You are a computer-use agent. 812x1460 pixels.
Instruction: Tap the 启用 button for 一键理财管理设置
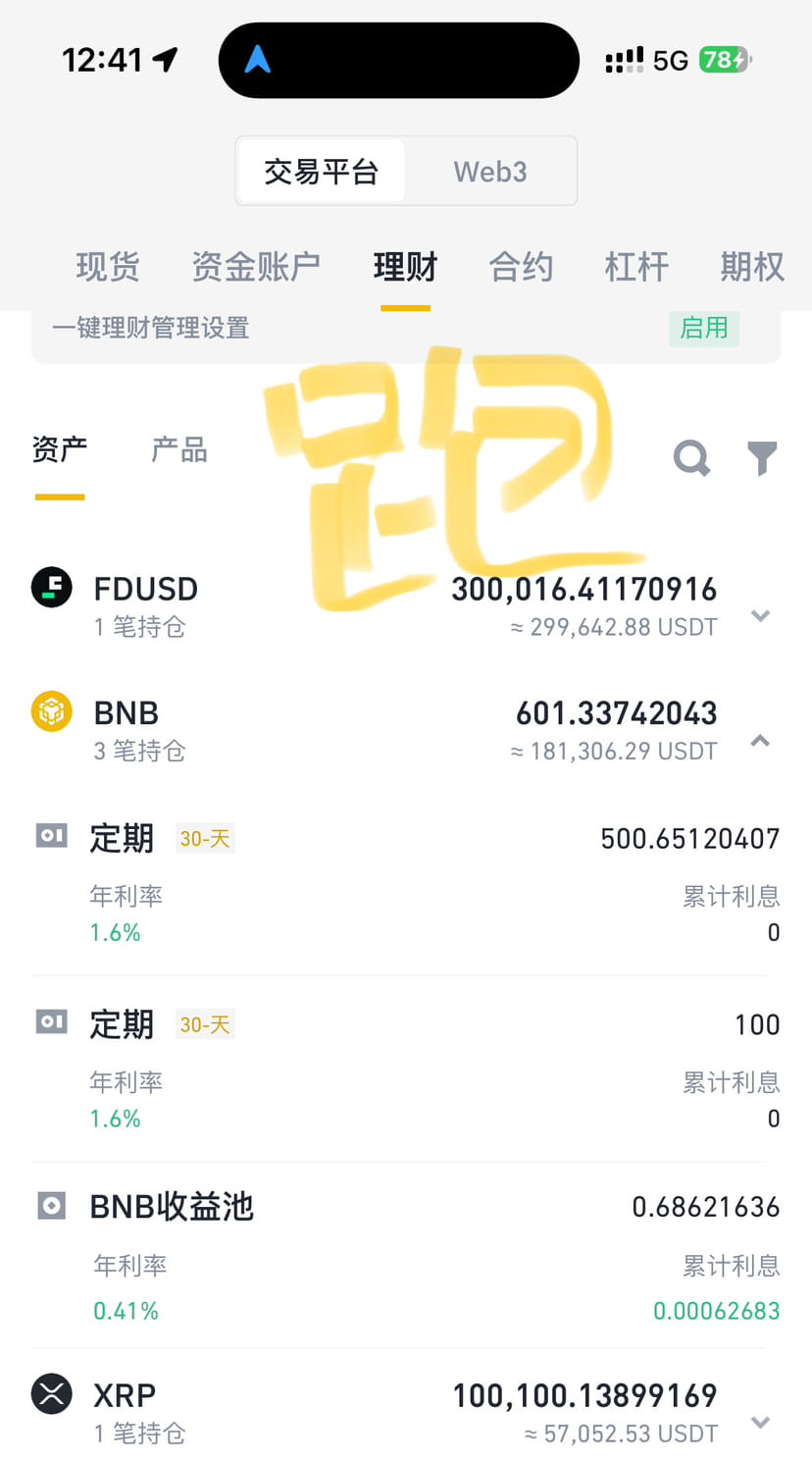pyautogui.click(x=704, y=328)
